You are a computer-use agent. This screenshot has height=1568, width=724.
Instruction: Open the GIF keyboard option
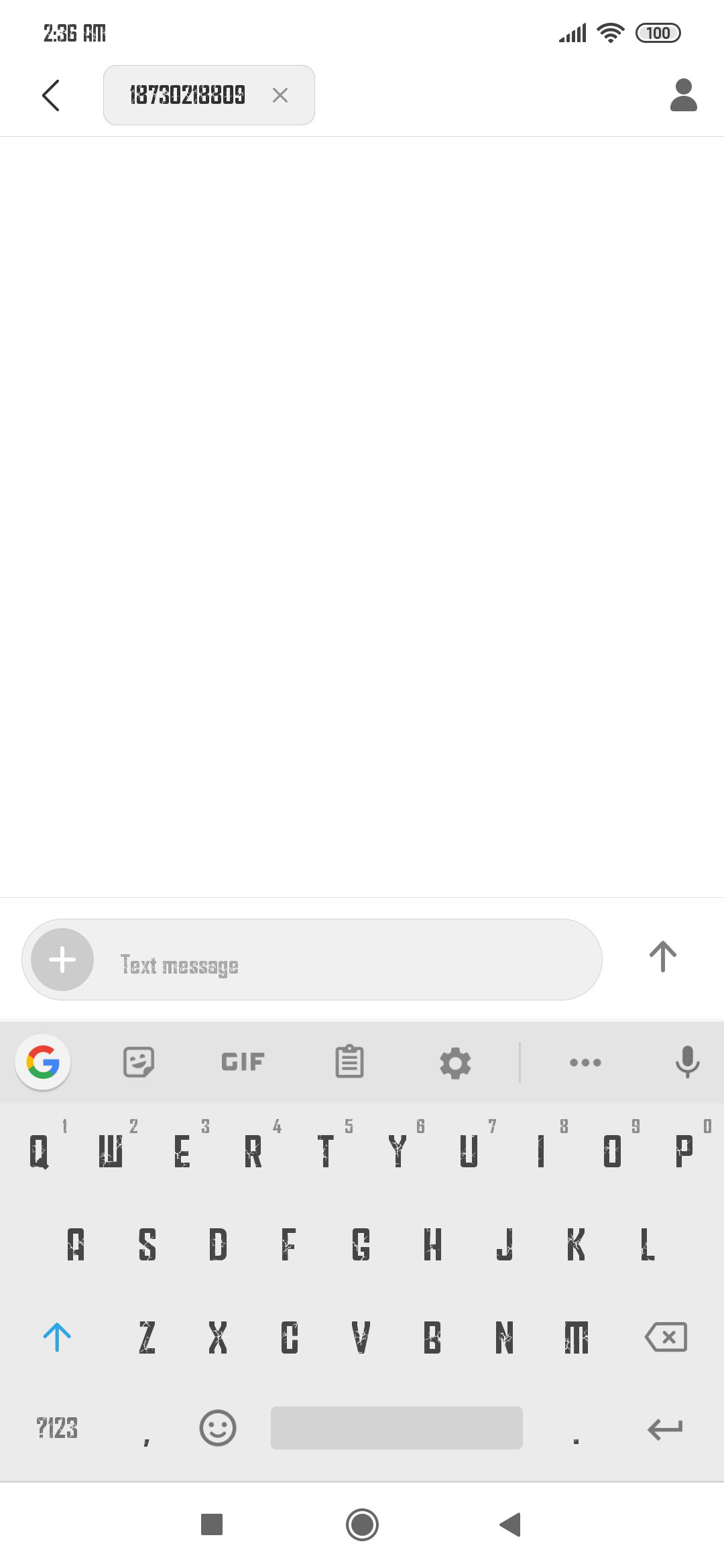pos(243,1062)
